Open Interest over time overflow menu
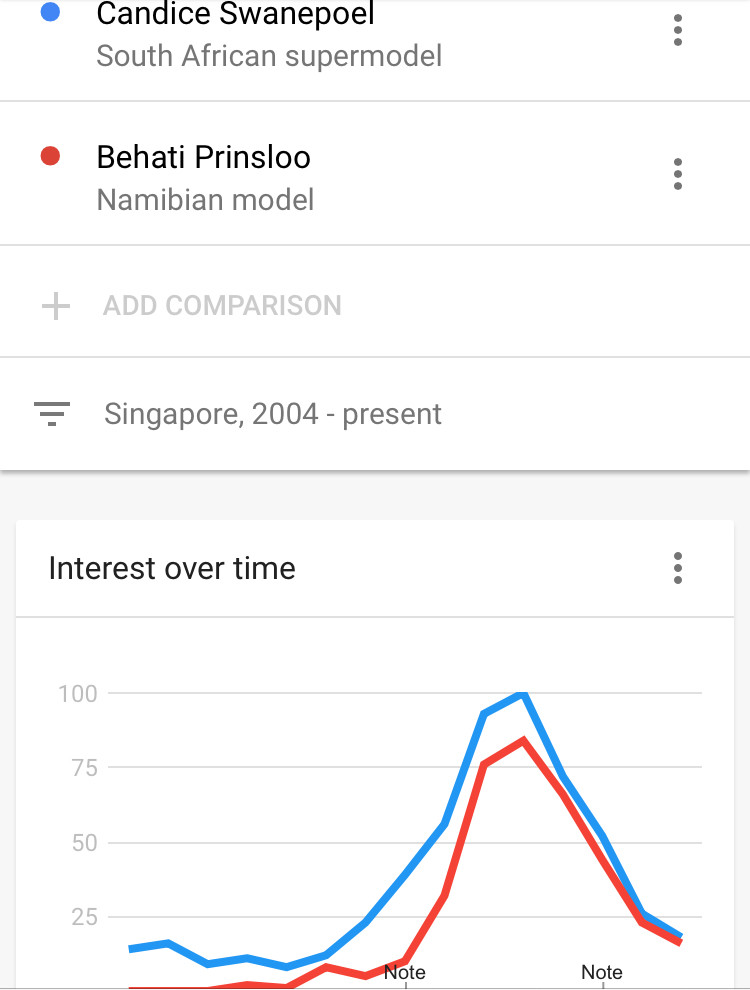 (x=677, y=568)
